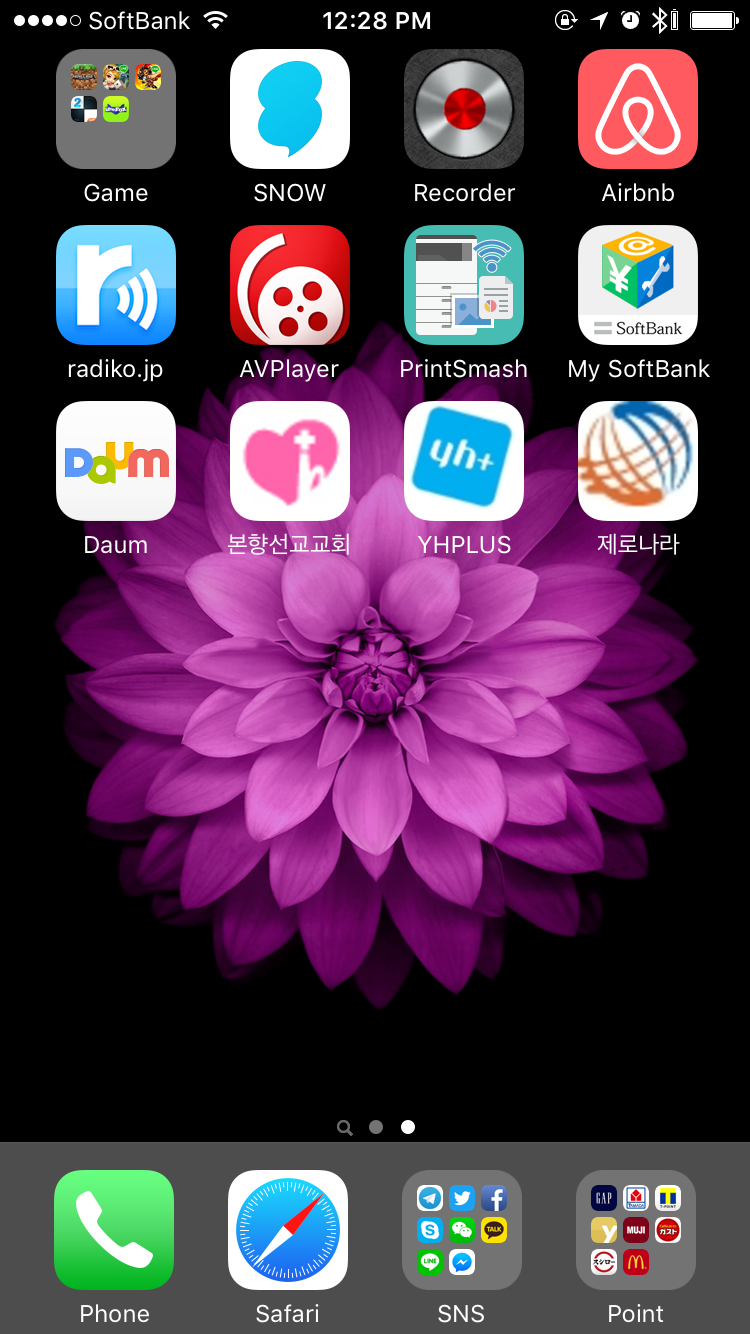The image size is (750, 1334).
Task: Open radiko.jp radio app
Action: point(116,285)
